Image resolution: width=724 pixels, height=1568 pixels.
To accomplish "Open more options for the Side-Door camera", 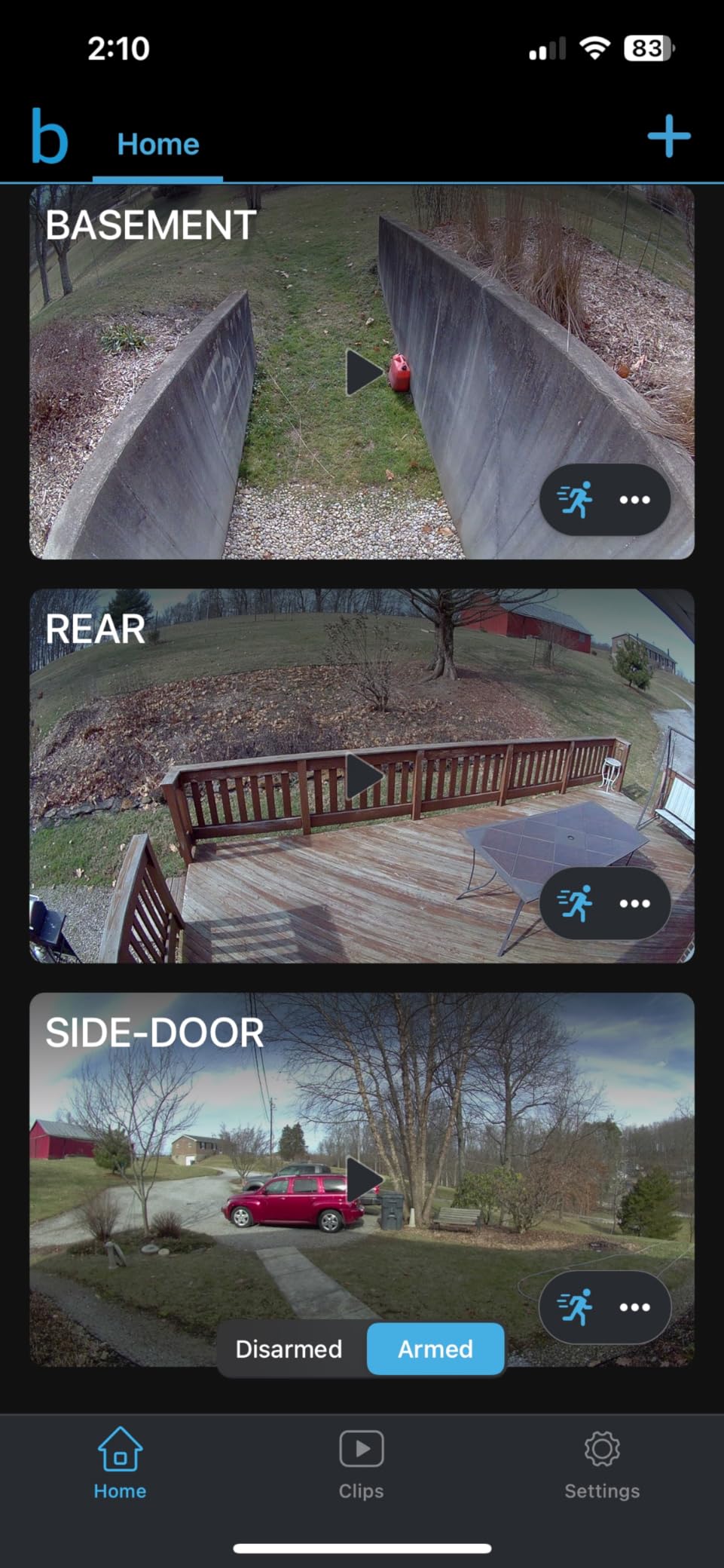I will point(635,1308).
